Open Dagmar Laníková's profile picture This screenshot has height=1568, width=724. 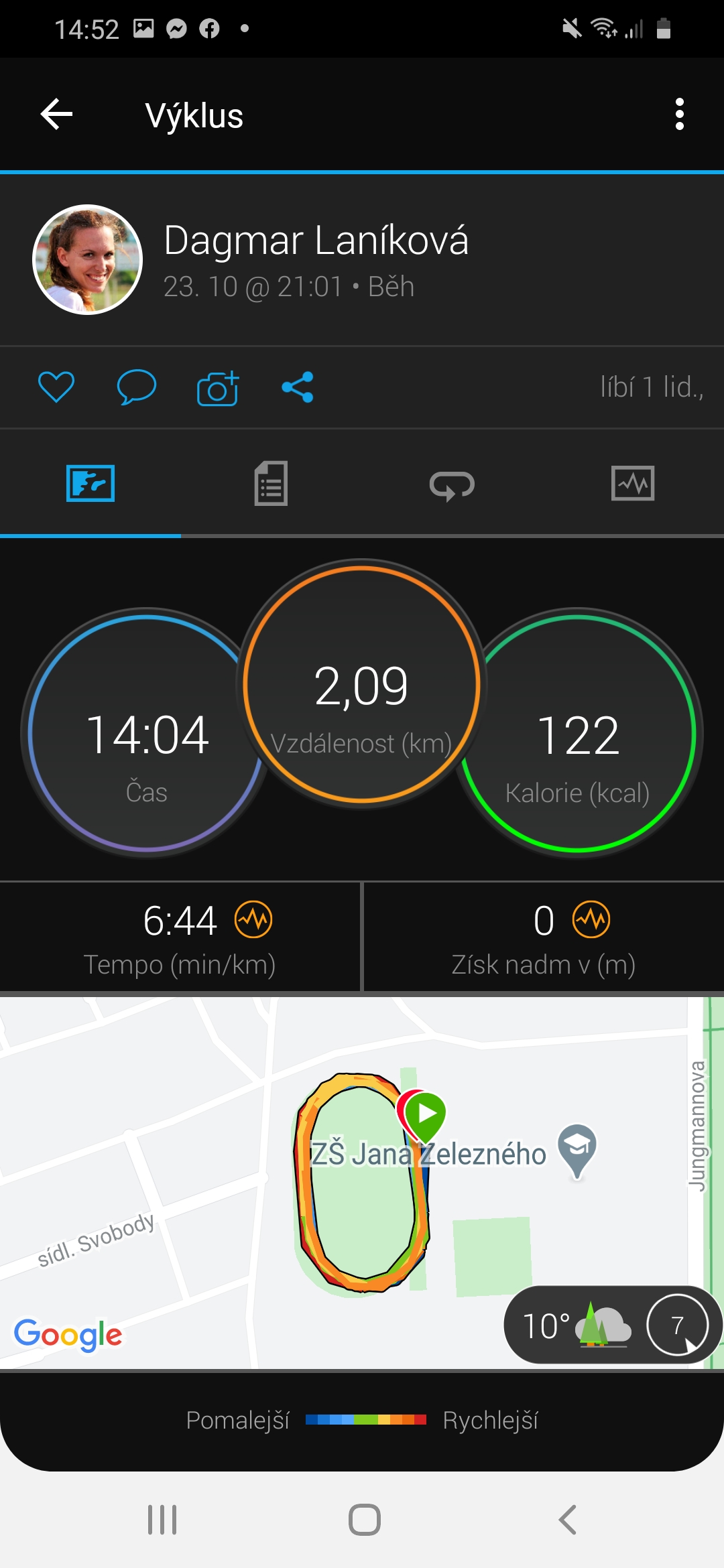point(88,259)
